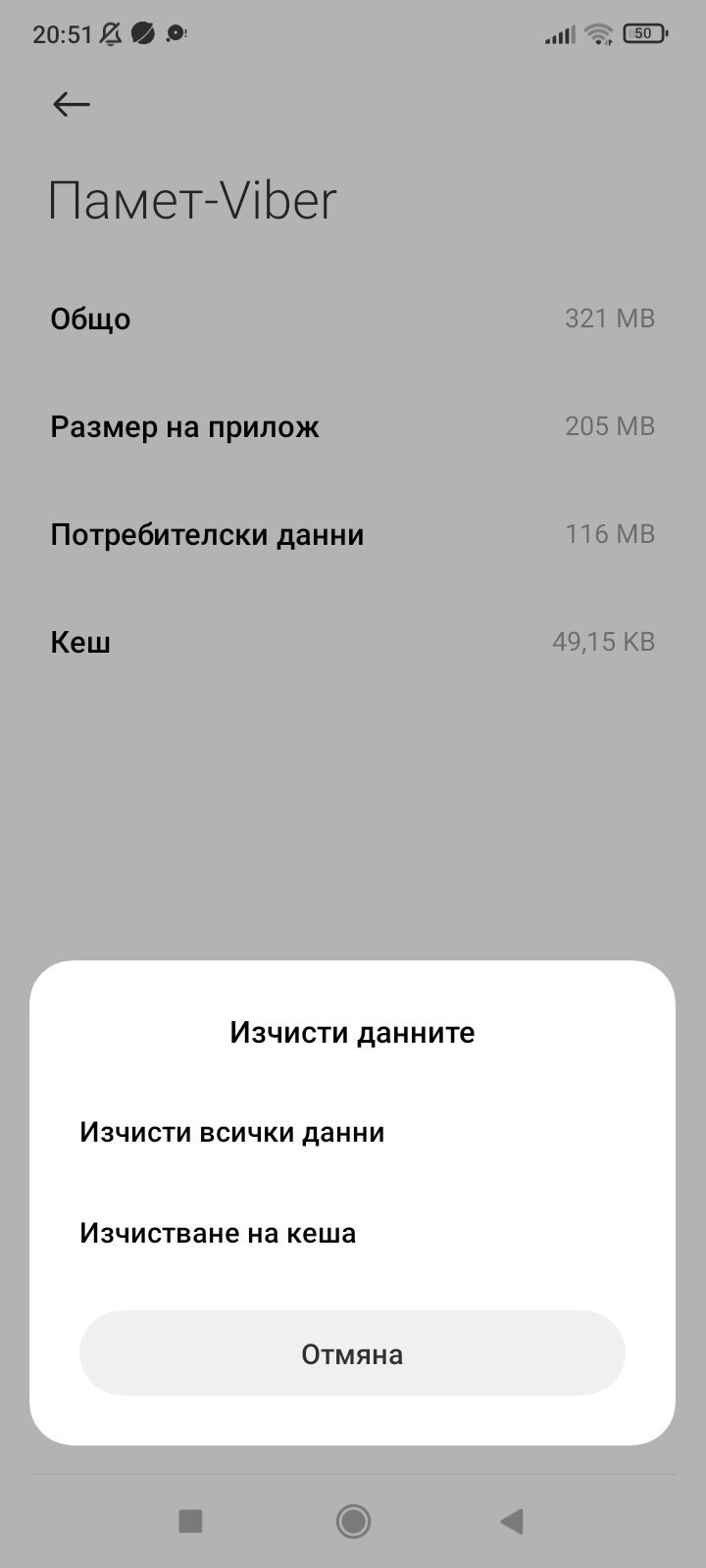Select "Изчисти всички данни" option
This screenshot has height=1568, width=706.
point(232,1133)
